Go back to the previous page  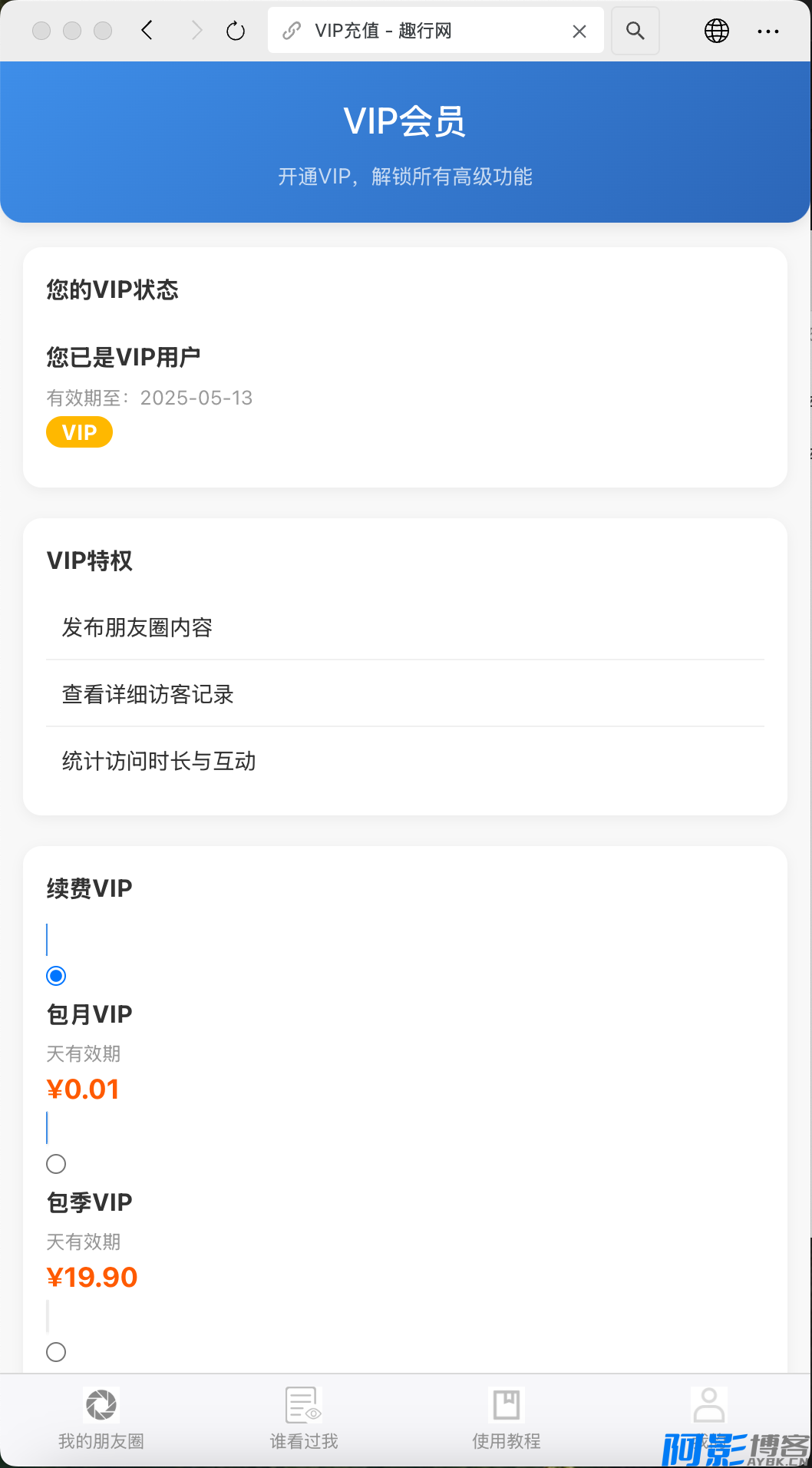click(x=147, y=31)
